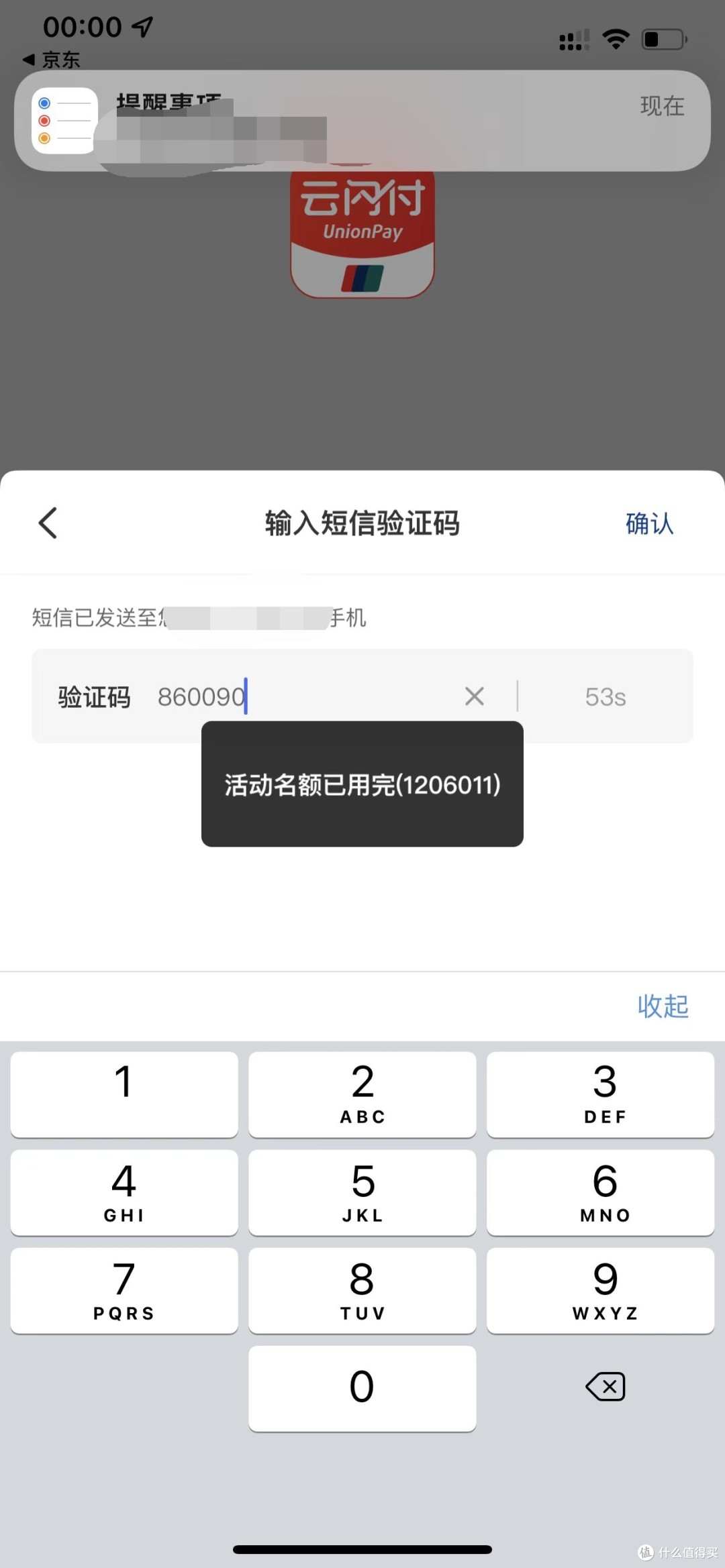The height and width of the screenshot is (1568, 725).
Task: Enter digit 6 on the keypad
Action: click(601, 1192)
